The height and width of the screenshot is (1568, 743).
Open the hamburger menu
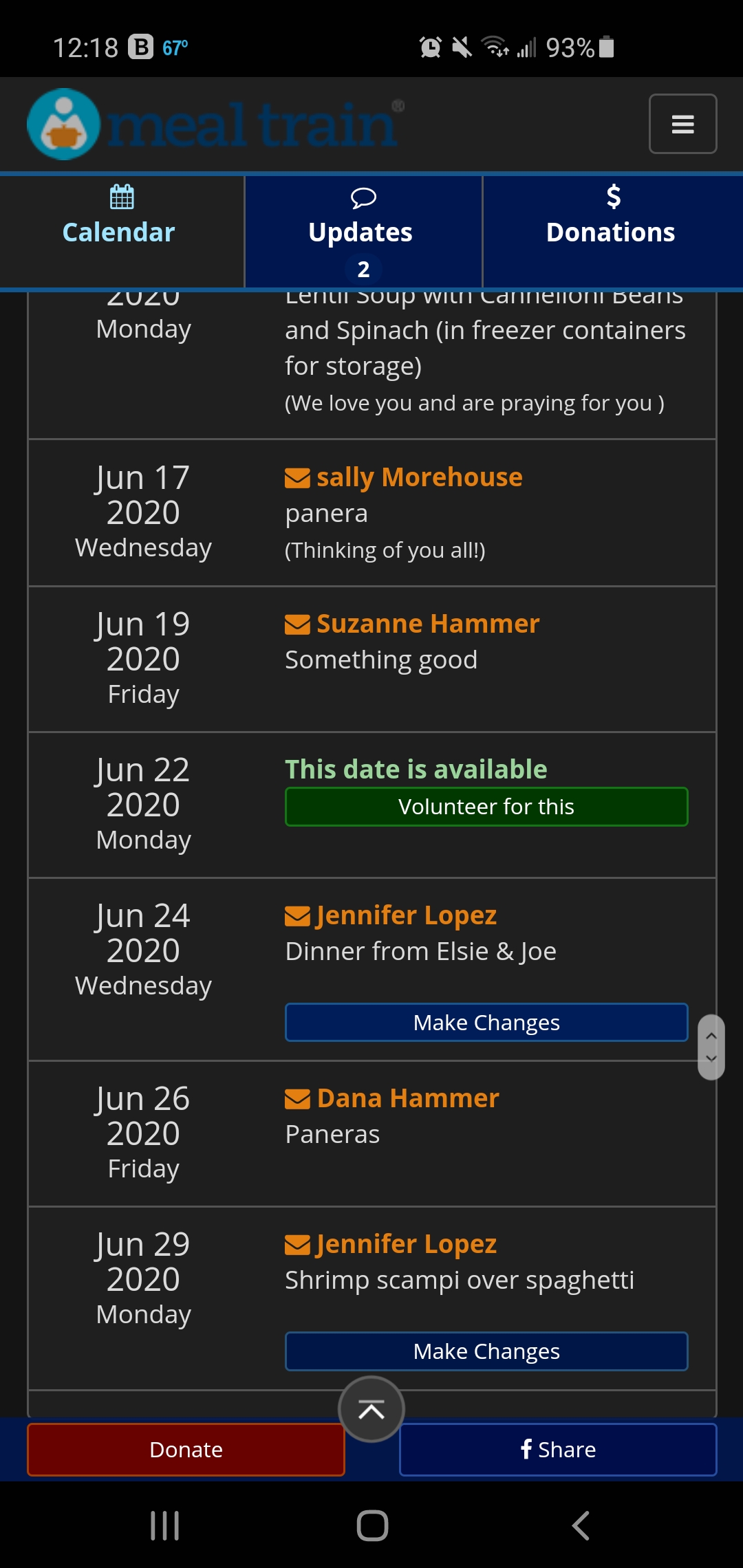(682, 124)
